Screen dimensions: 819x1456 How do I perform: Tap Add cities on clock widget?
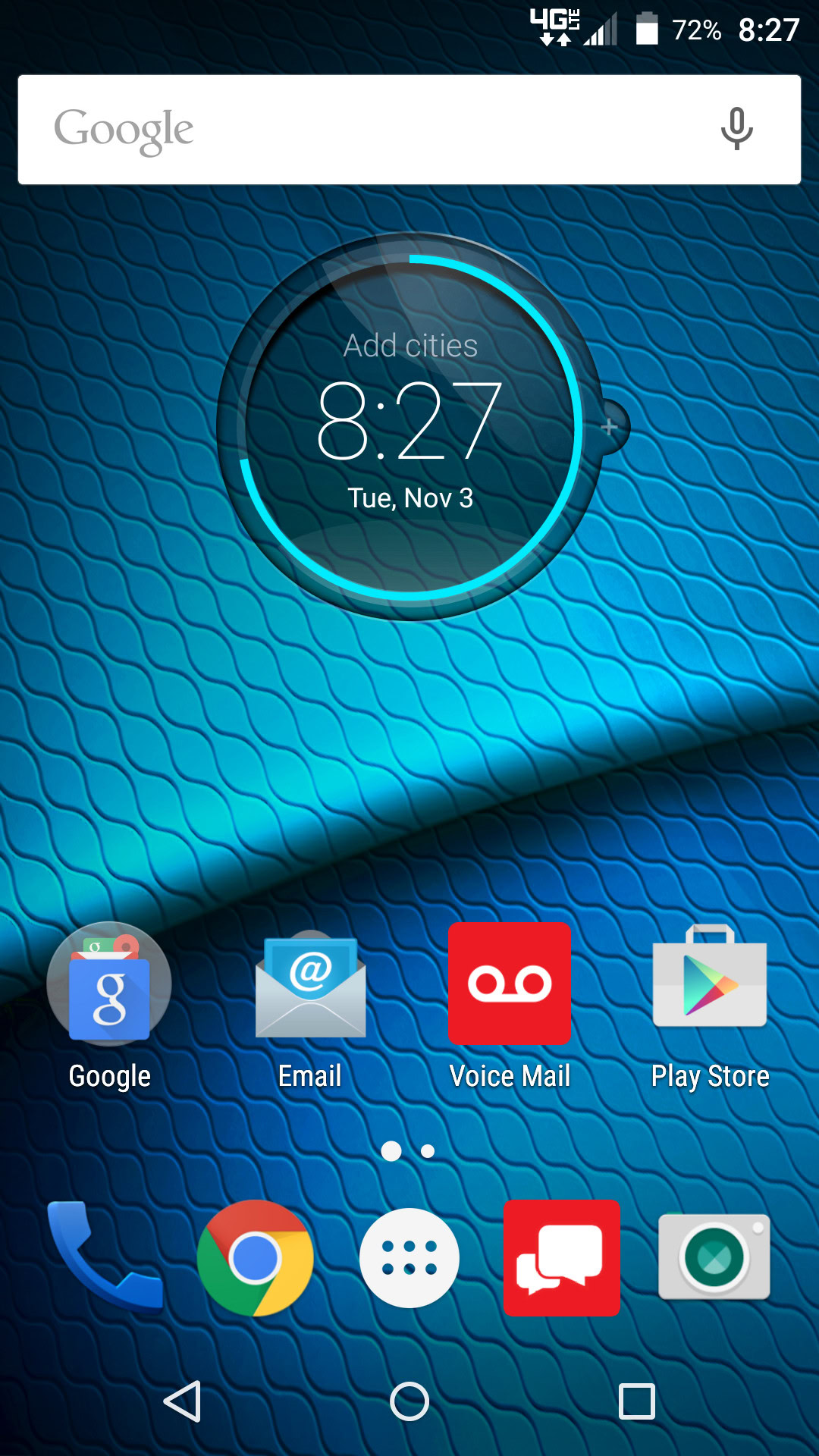[x=410, y=346]
